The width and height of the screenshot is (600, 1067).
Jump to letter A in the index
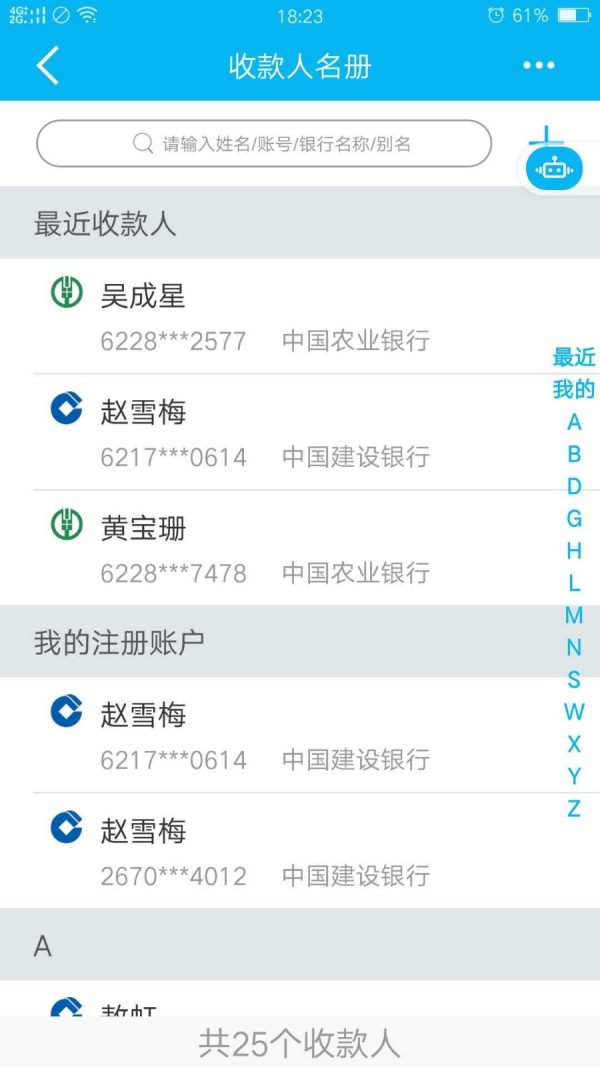574,422
